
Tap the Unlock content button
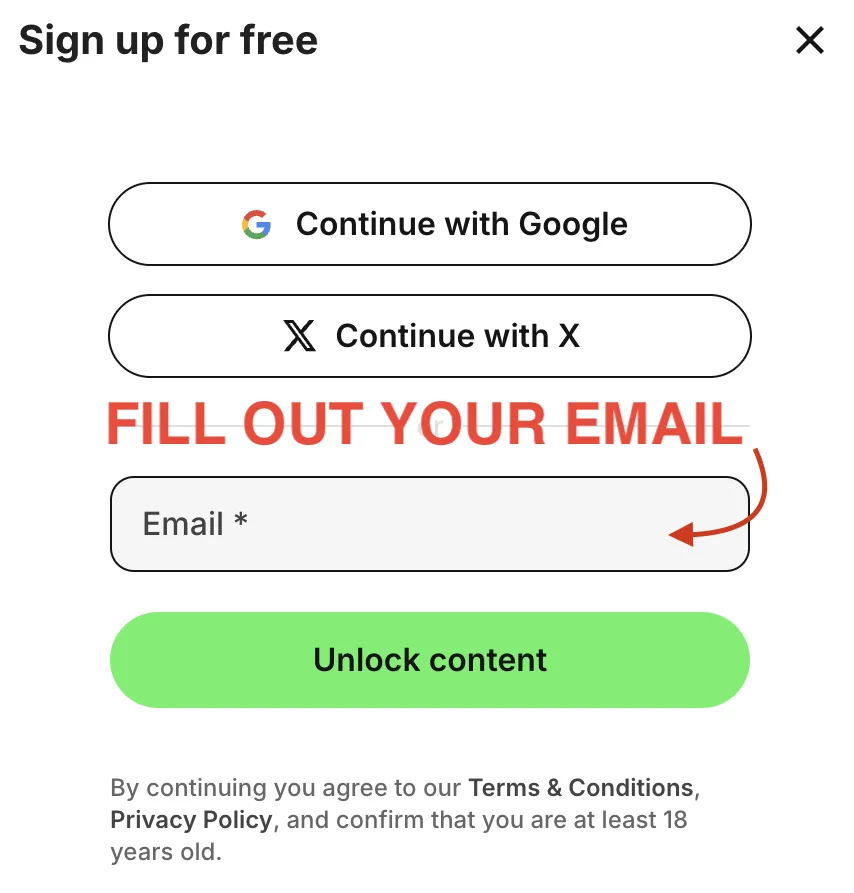429,660
